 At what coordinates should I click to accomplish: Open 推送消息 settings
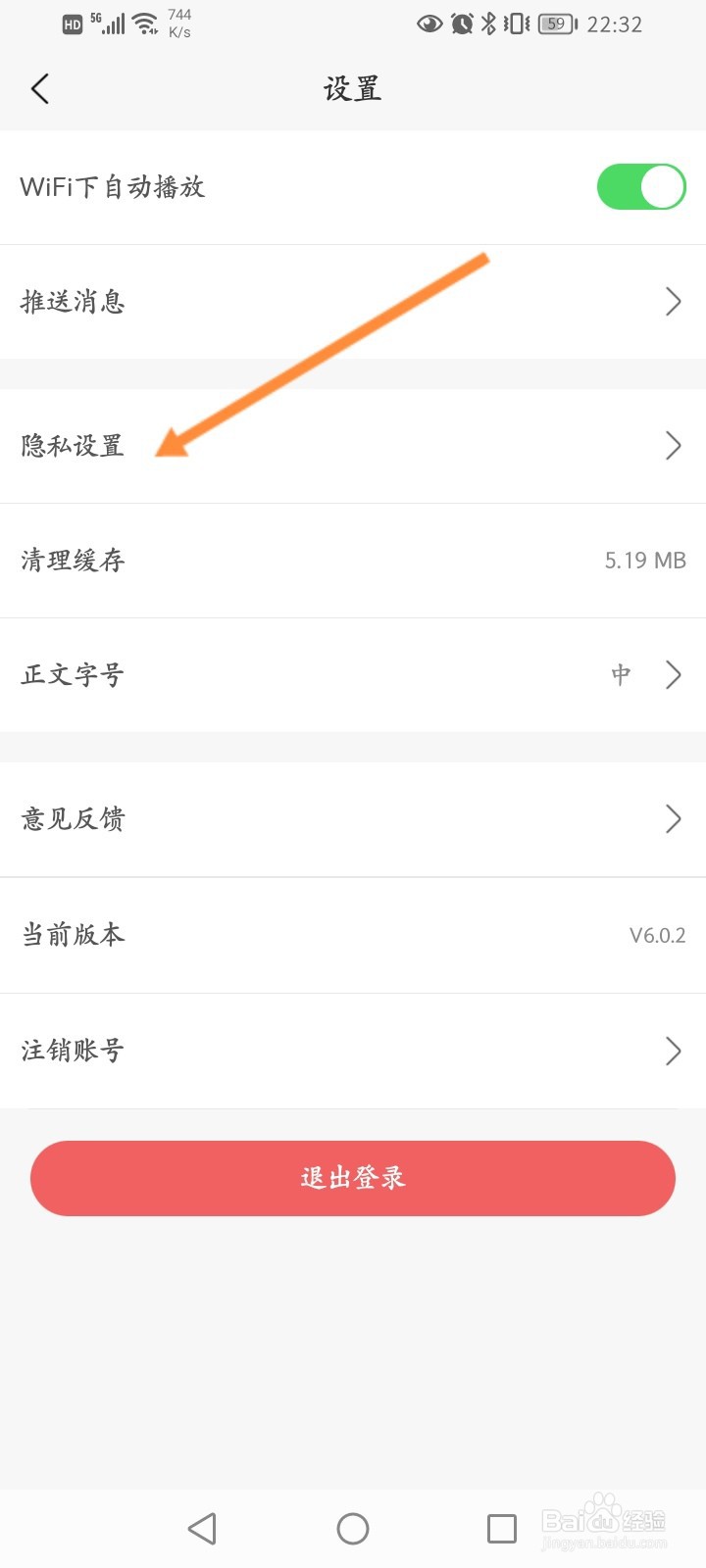[x=353, y=302]
